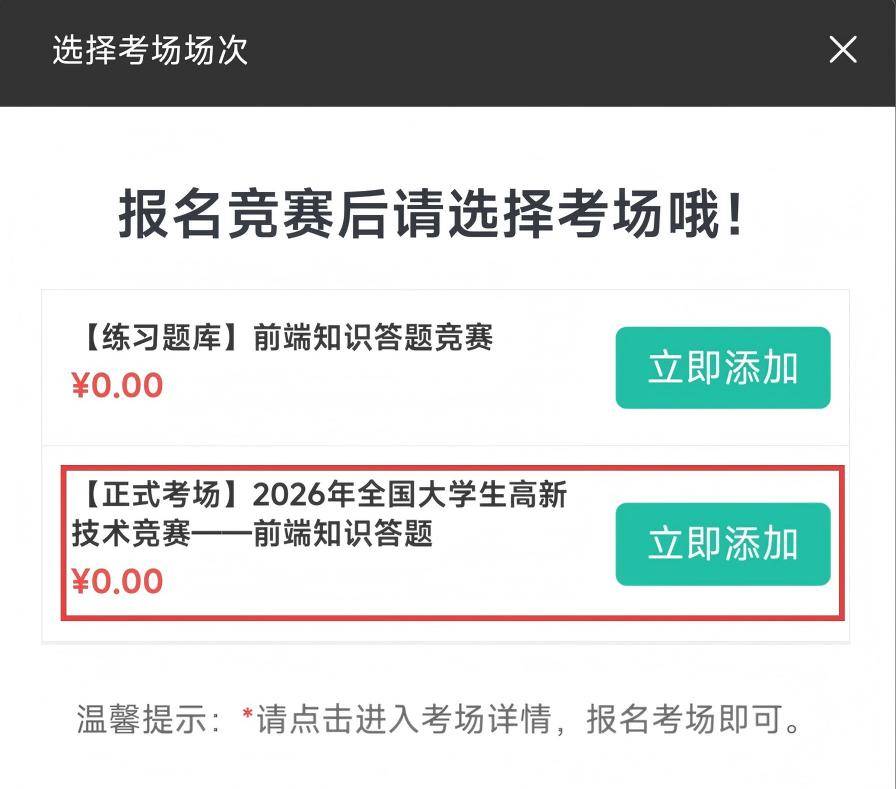
Task: Open the 【练习题库】前端知识答题竞赛 row details
Action: point(283,339)
